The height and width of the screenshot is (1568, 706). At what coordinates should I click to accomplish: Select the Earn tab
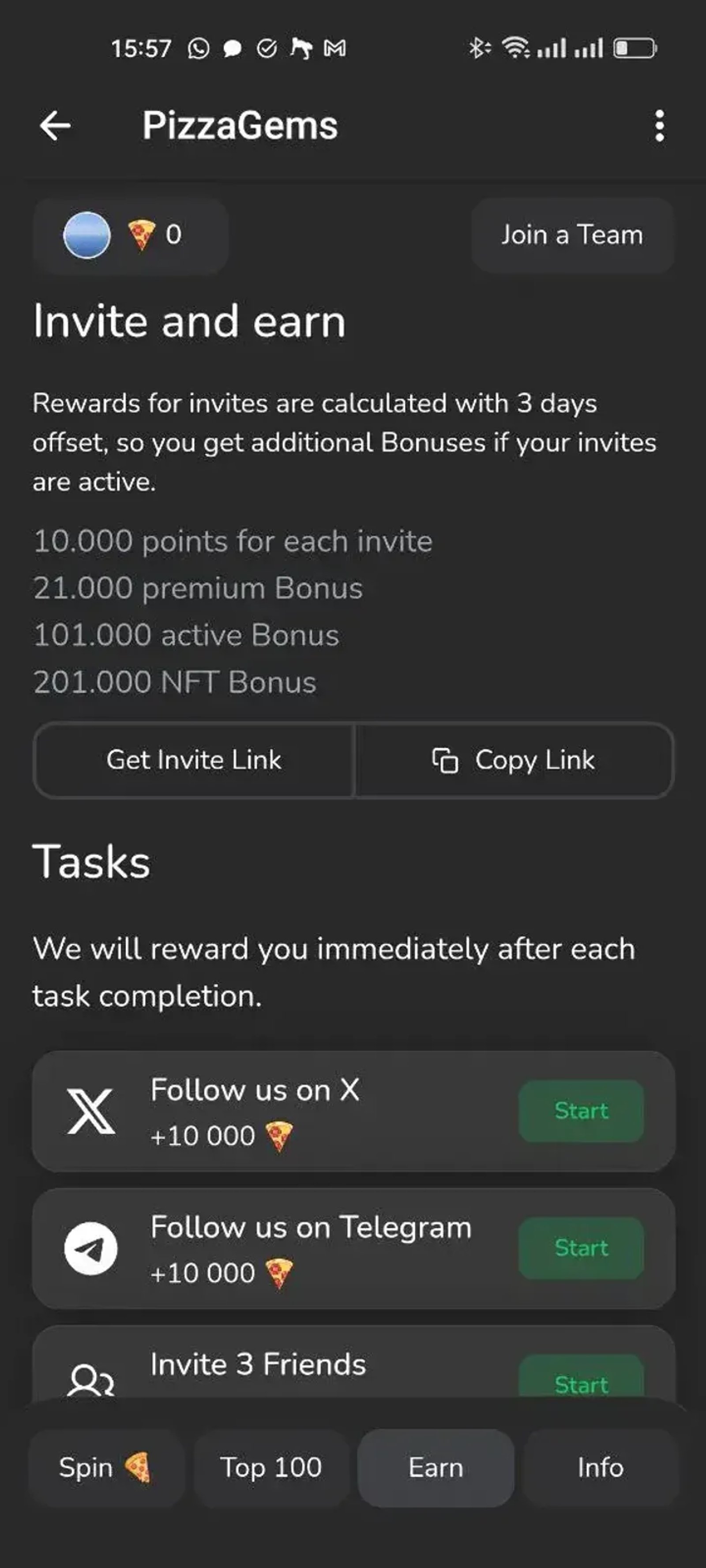(x=436, y=1467)
